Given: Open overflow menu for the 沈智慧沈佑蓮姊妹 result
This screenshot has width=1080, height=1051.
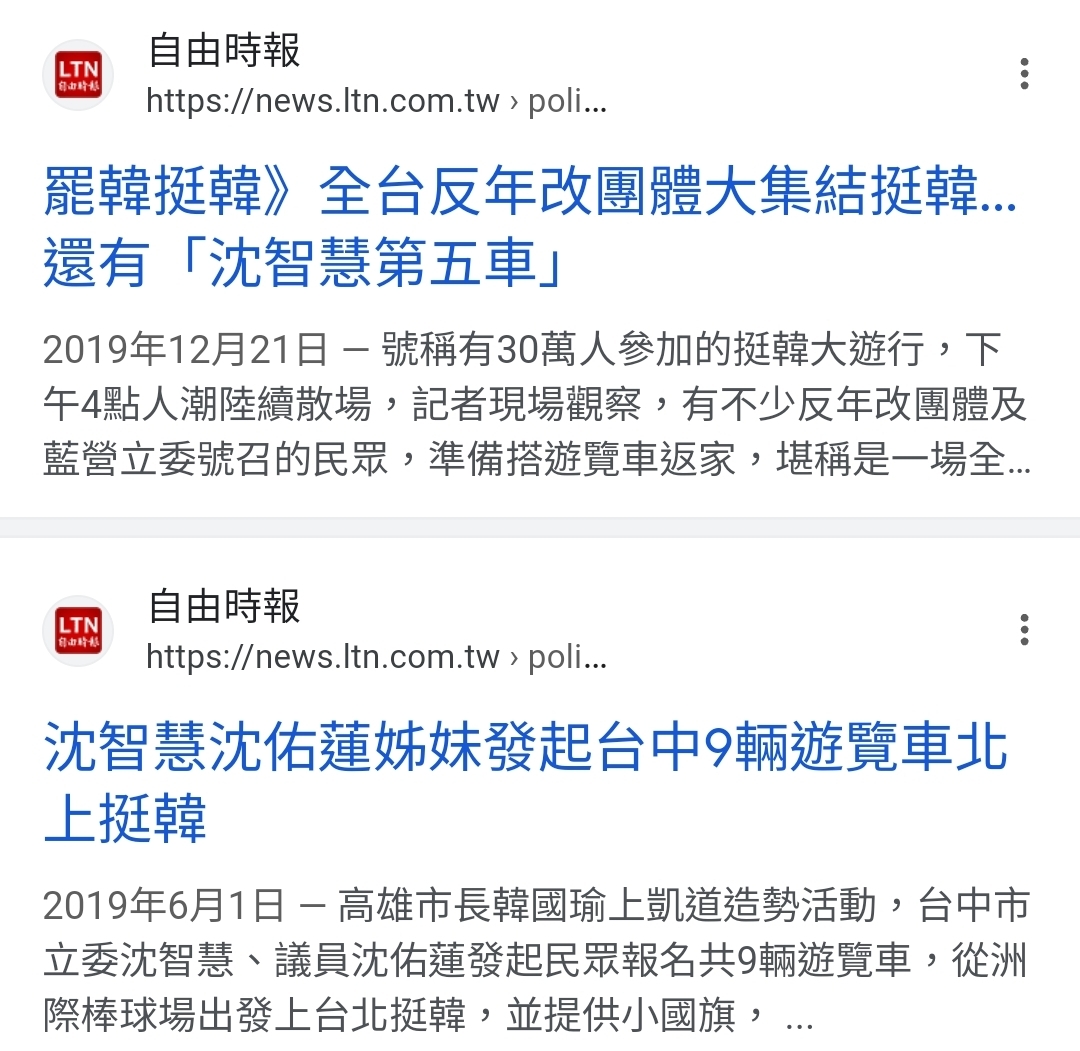Looking at the screenshot, I should (1024, 630).
